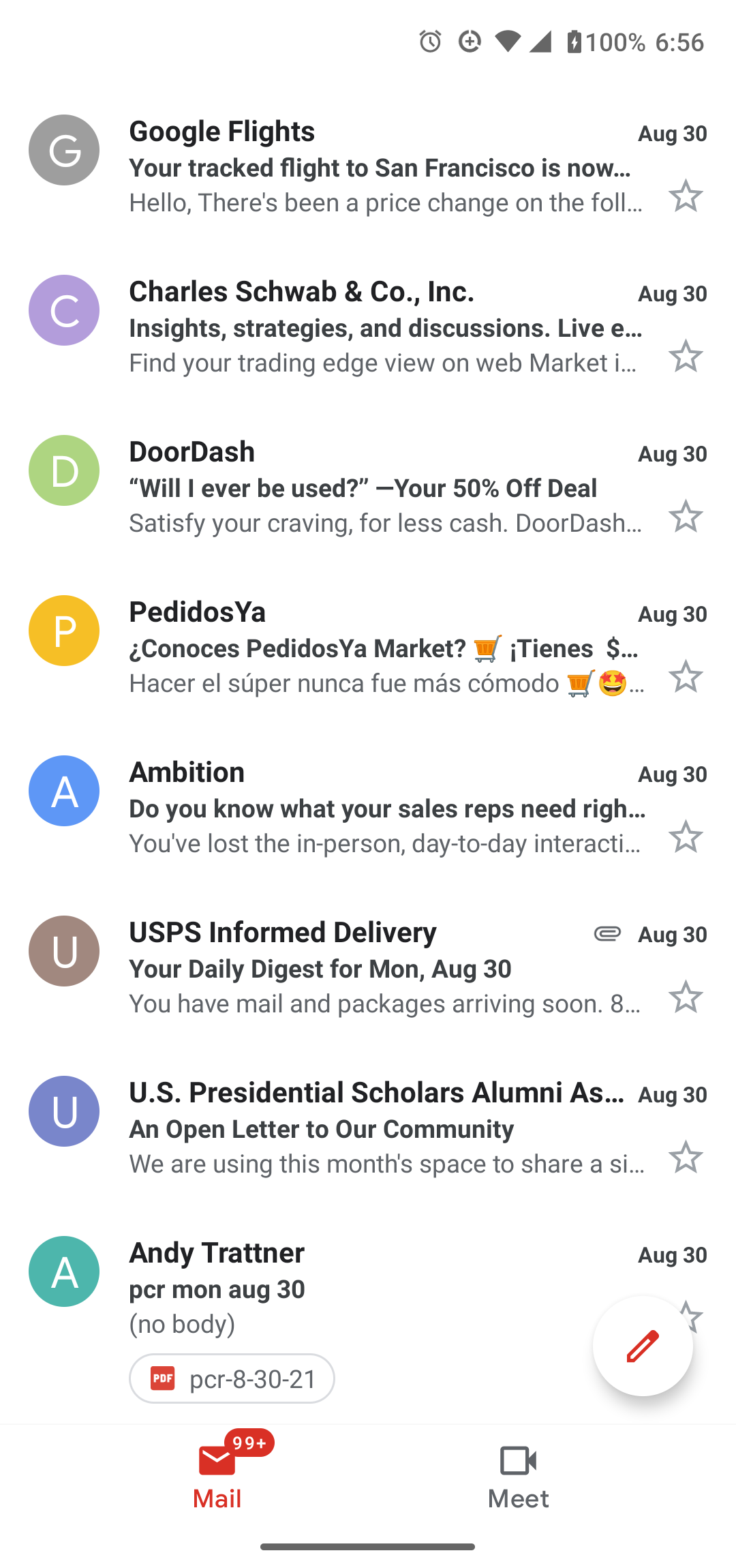This screenshot has width=736, height=1568.
Task: Star the Presidential Scholars Alumni email
Action: pos(686,1158)
